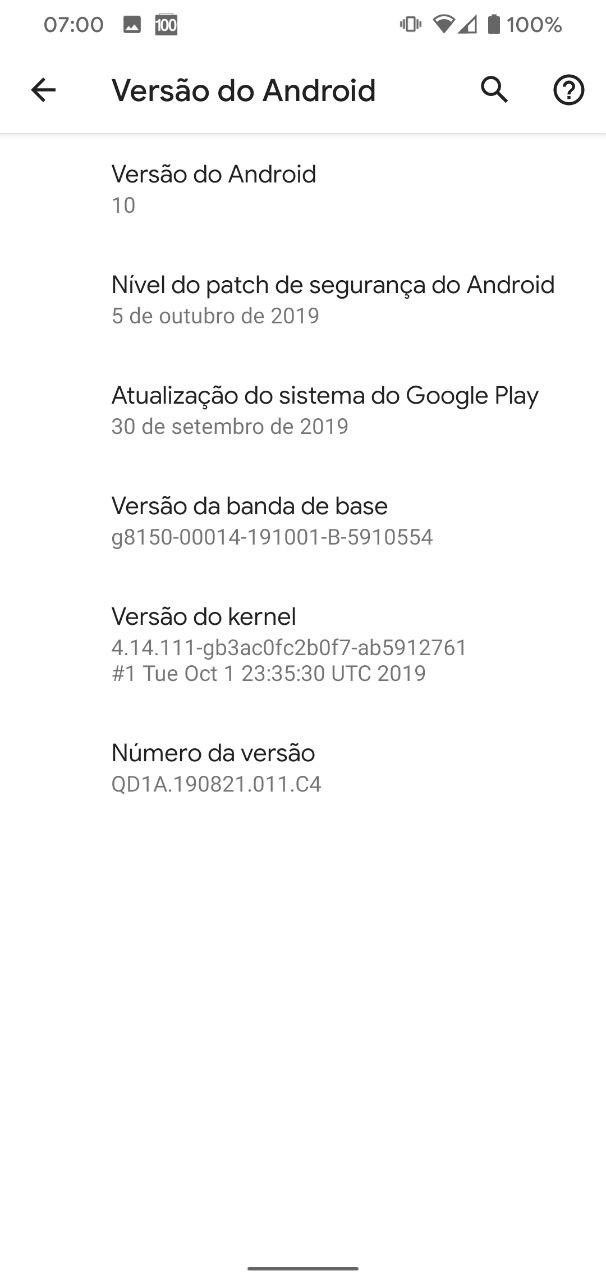Tap the Versão do kernel row
The image size is (606, 1280).
303,644
